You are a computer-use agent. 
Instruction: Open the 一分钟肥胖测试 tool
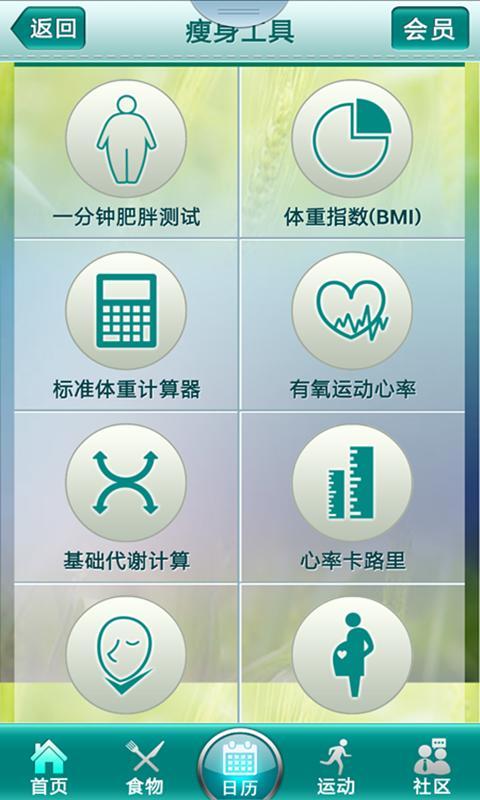(x=126, y=152)
